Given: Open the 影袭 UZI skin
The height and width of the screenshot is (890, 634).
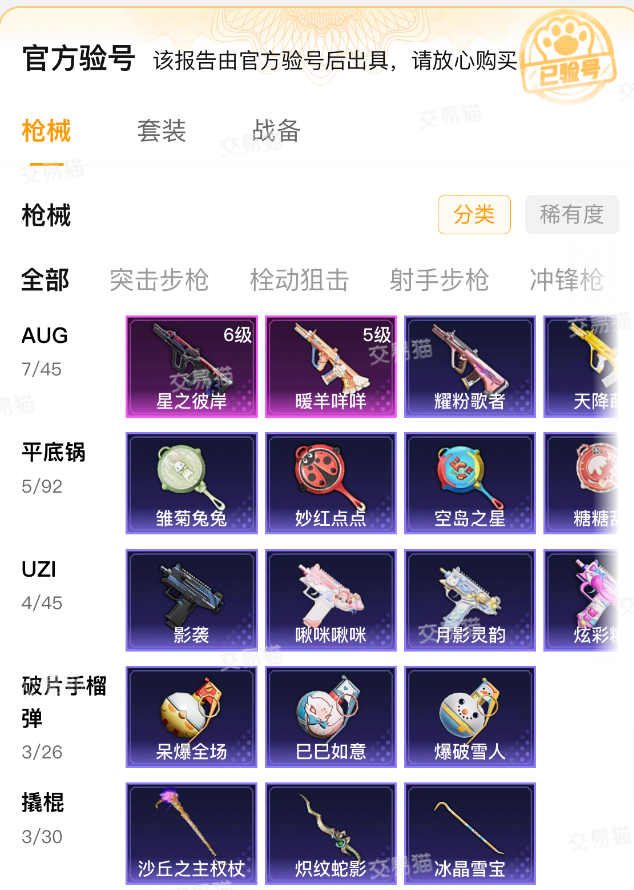Looking at the screenshot, I should 191,600.
